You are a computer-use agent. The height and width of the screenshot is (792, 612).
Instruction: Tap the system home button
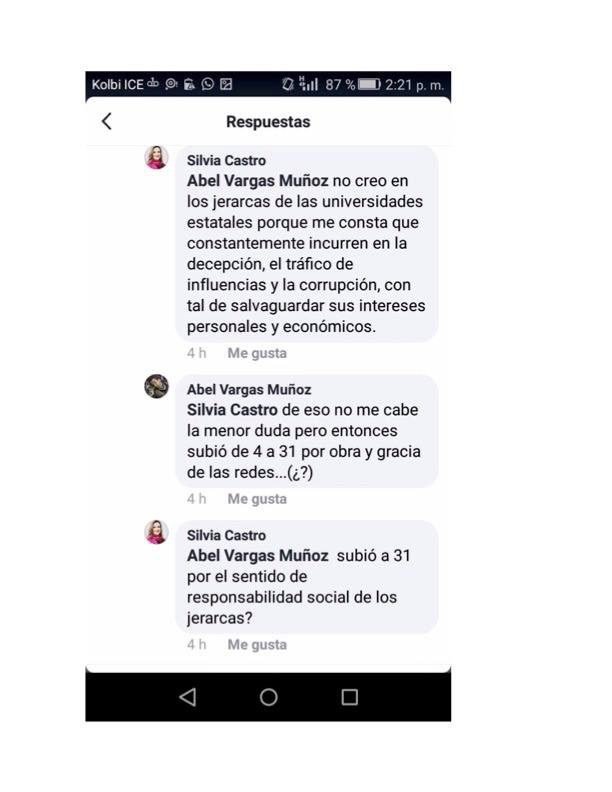click(268, 698)
